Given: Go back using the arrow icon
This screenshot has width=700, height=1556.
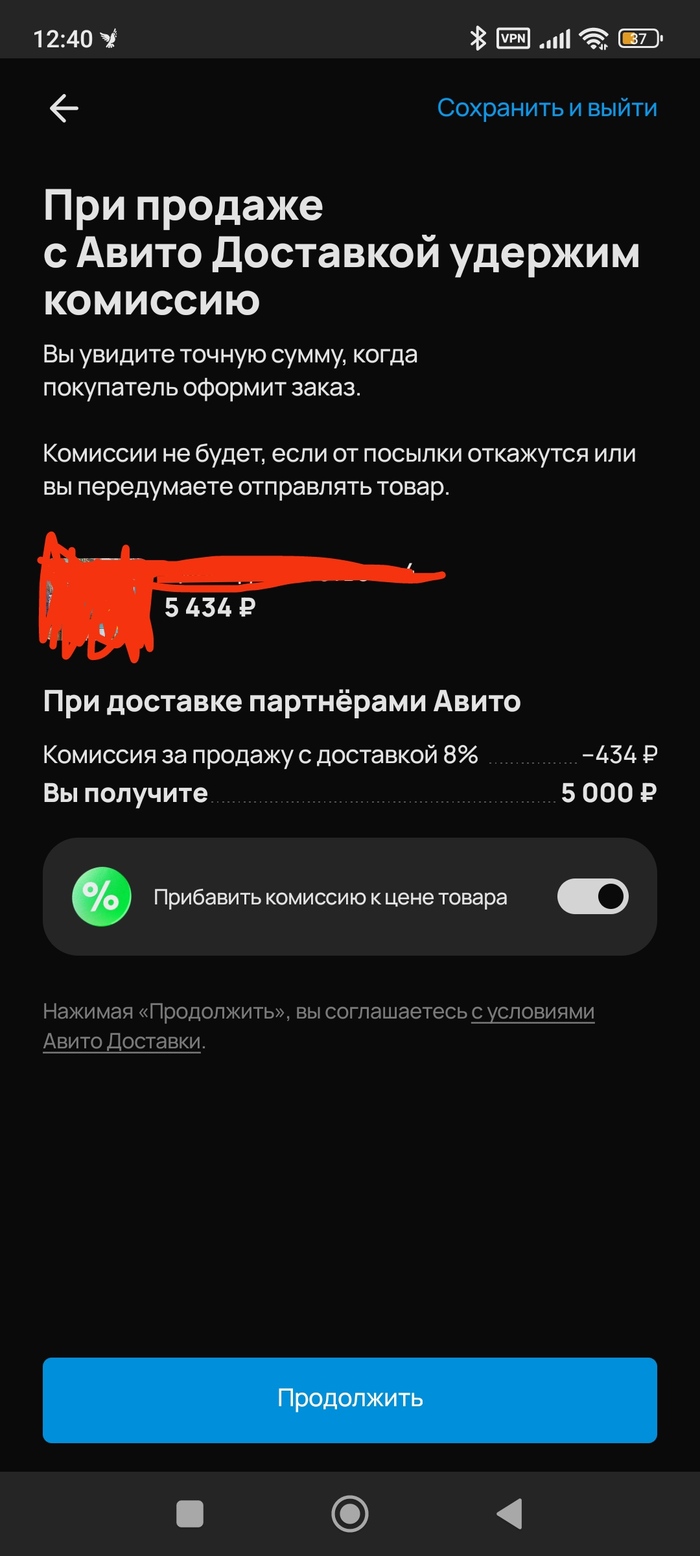Looking at the screenshot, I should coord(64,108).
